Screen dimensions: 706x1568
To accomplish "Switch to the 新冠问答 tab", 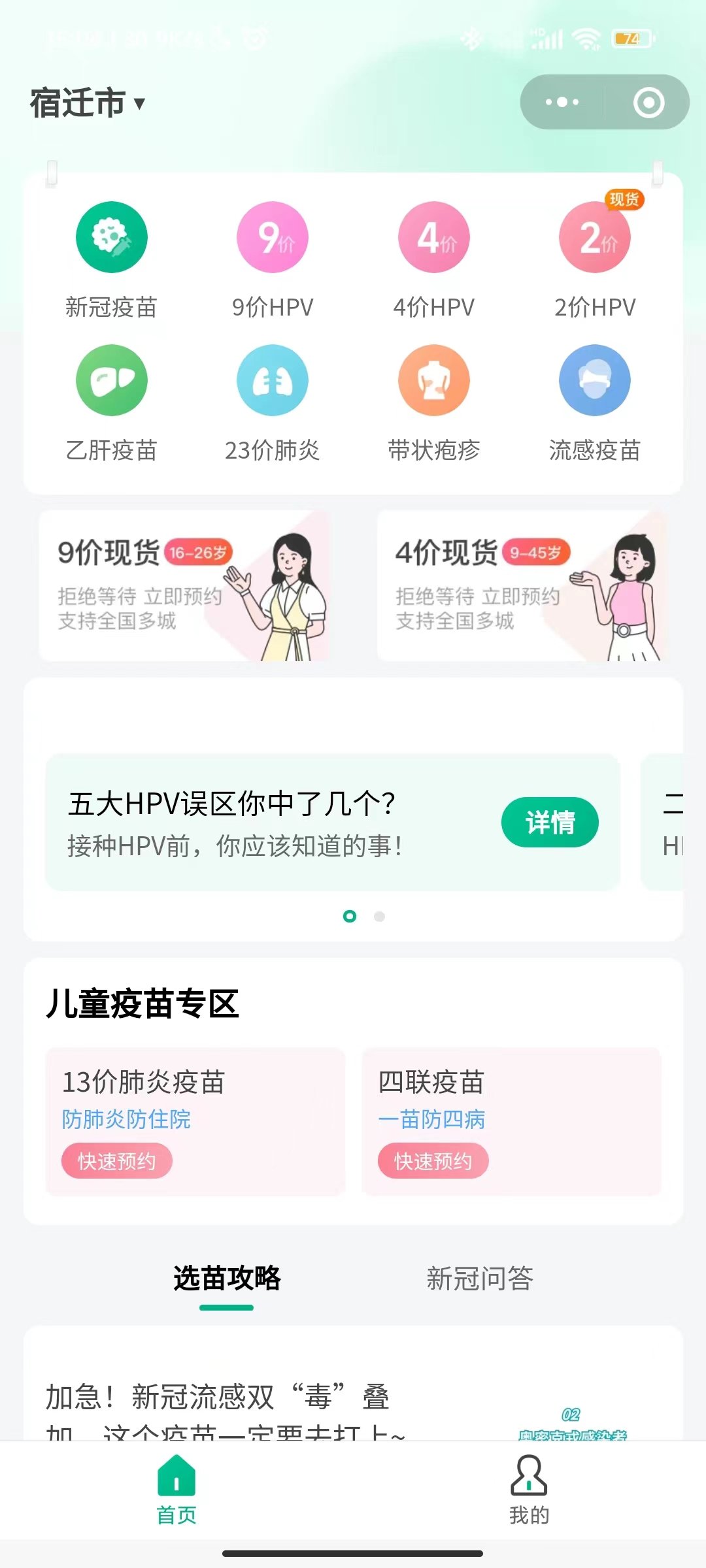I will click(x=480, y=1279).
